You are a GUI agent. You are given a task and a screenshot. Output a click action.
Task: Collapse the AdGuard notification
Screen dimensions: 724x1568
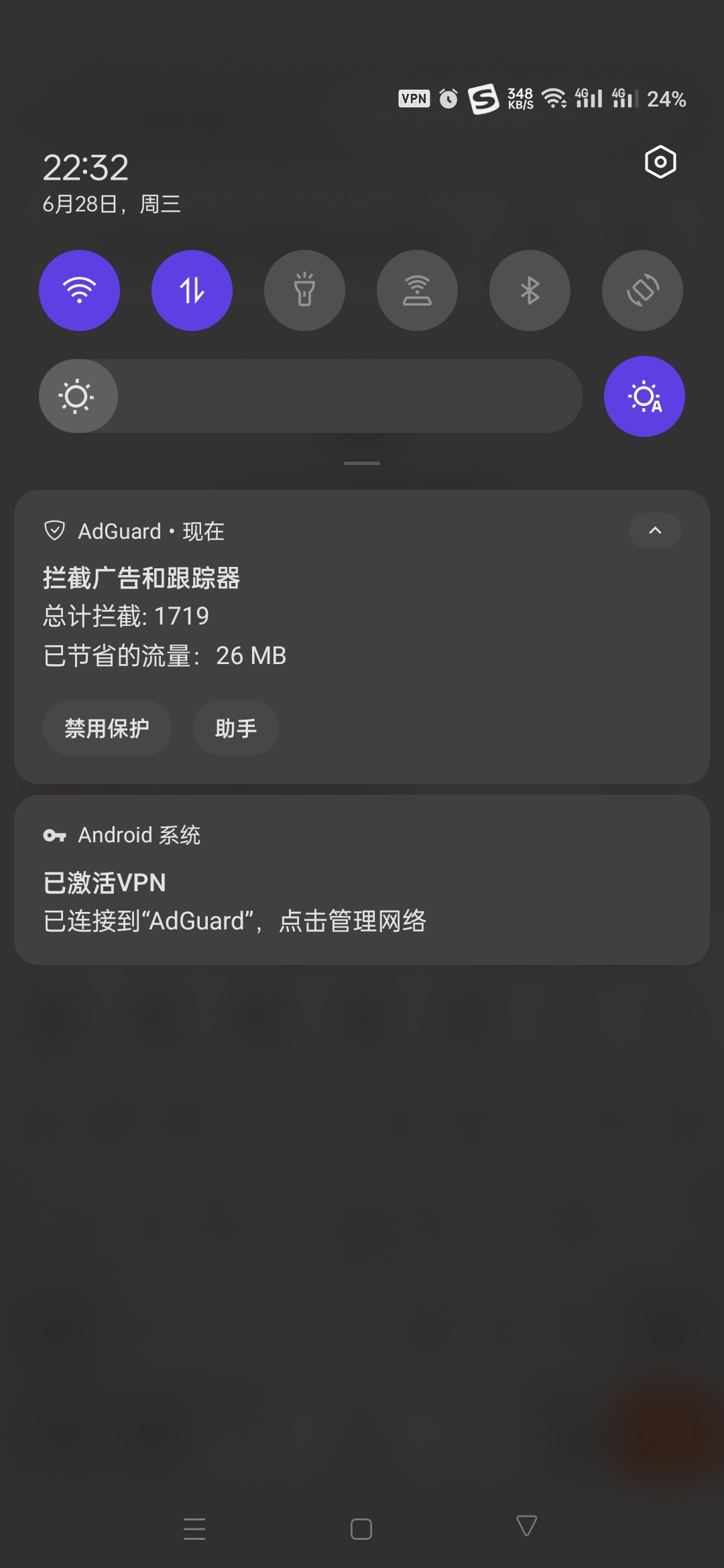(655, 530)
